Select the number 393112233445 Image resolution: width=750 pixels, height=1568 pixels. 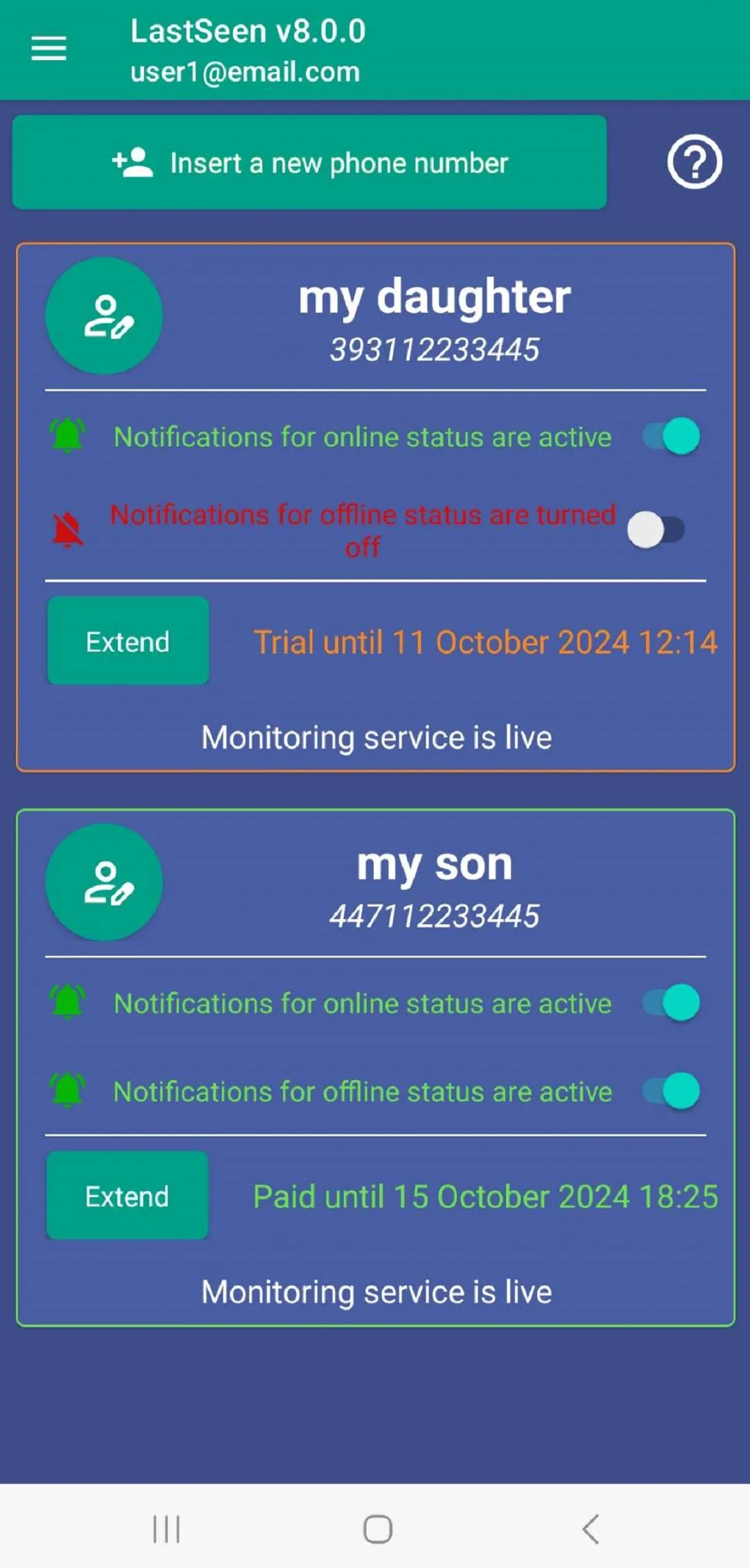pos(435,349)
